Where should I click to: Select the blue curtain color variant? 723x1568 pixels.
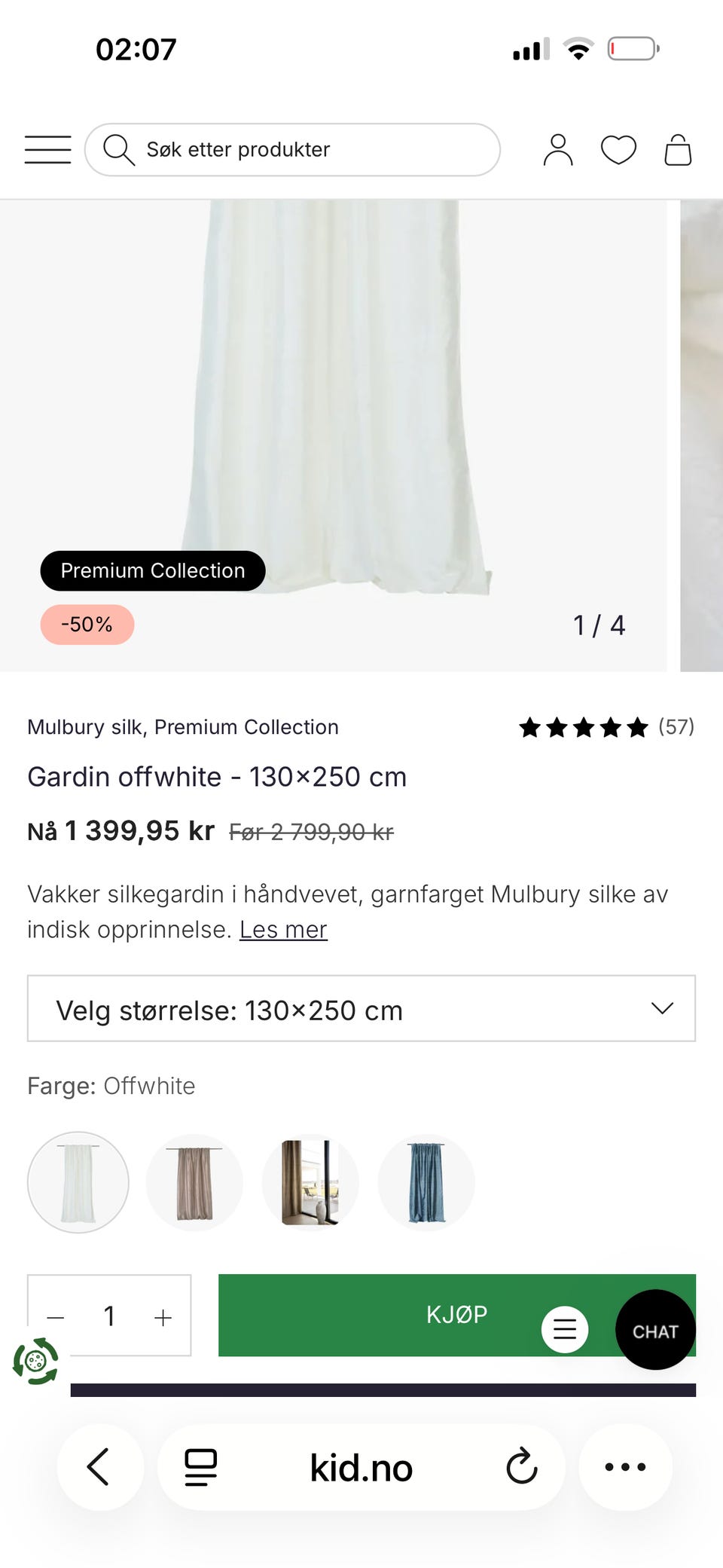(x=426, y=1182)
